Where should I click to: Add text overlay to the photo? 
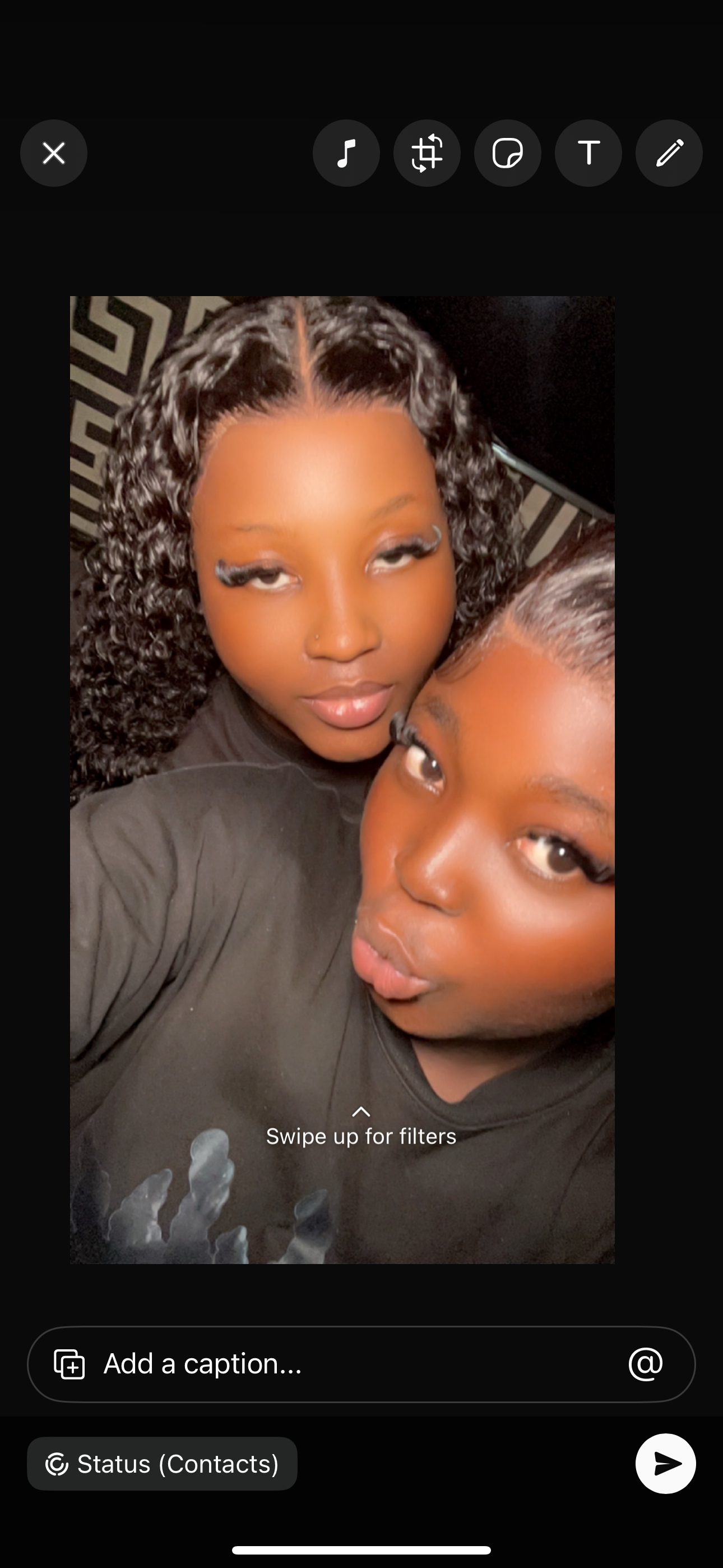click(x=588, y=153)
